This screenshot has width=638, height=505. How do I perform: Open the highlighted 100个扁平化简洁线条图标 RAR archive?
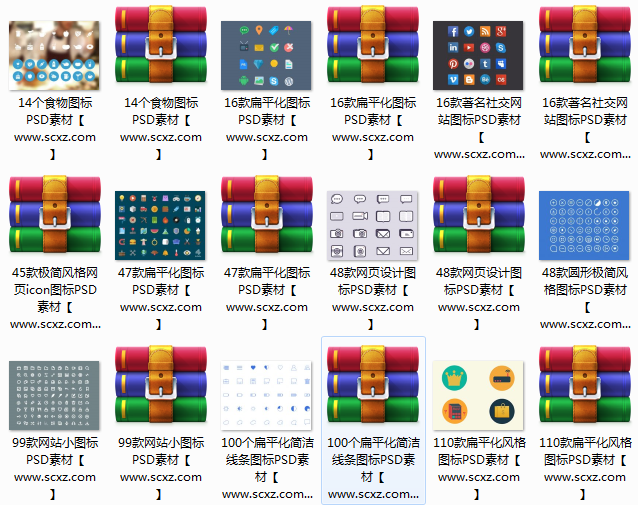click(373, 388)
